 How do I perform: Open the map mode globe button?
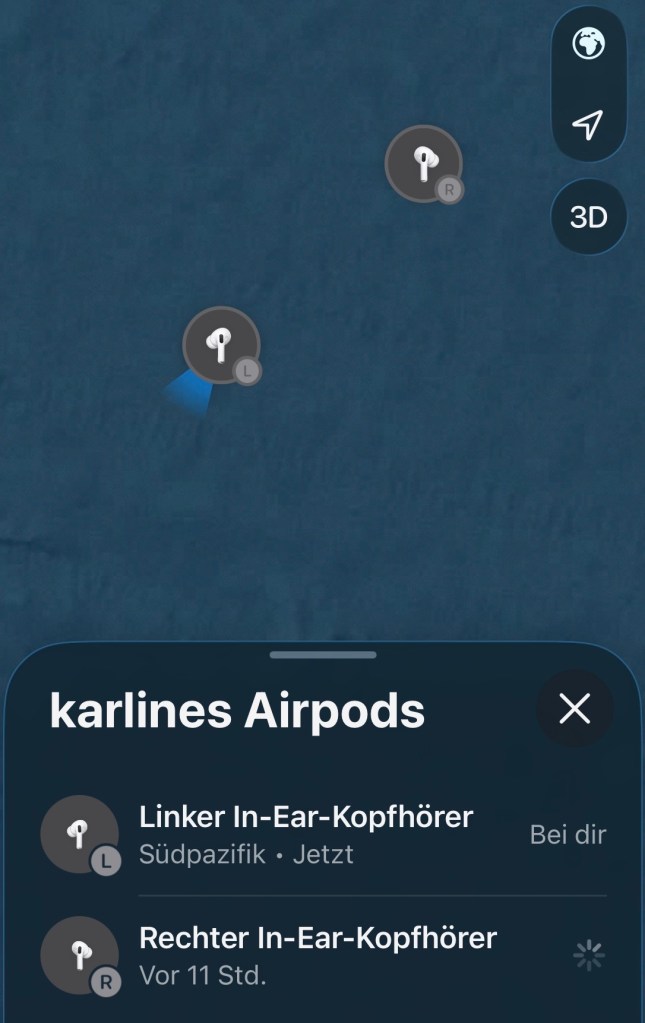click(x=589, y=45)
